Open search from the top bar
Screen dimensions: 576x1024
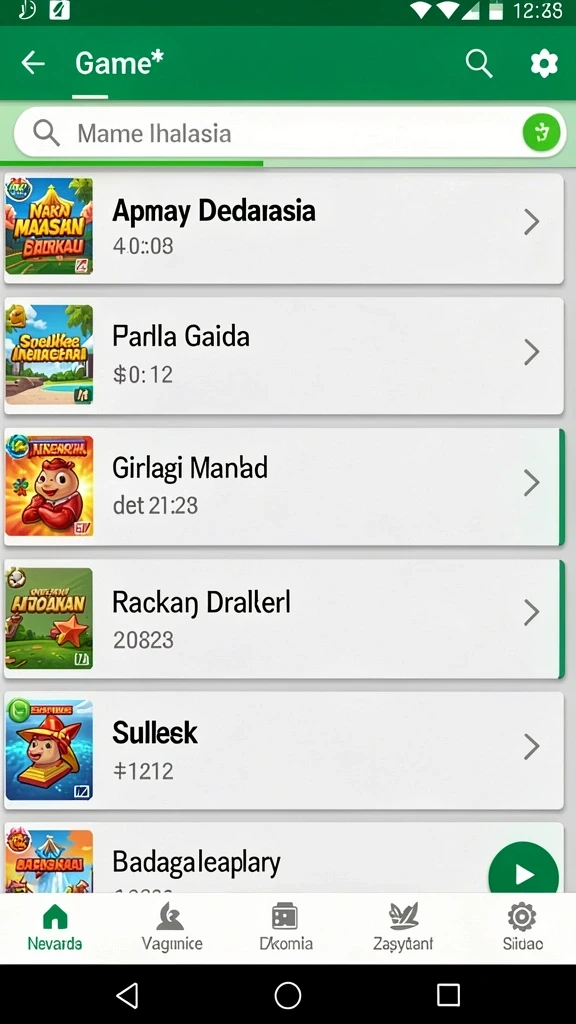pos(479,63)
